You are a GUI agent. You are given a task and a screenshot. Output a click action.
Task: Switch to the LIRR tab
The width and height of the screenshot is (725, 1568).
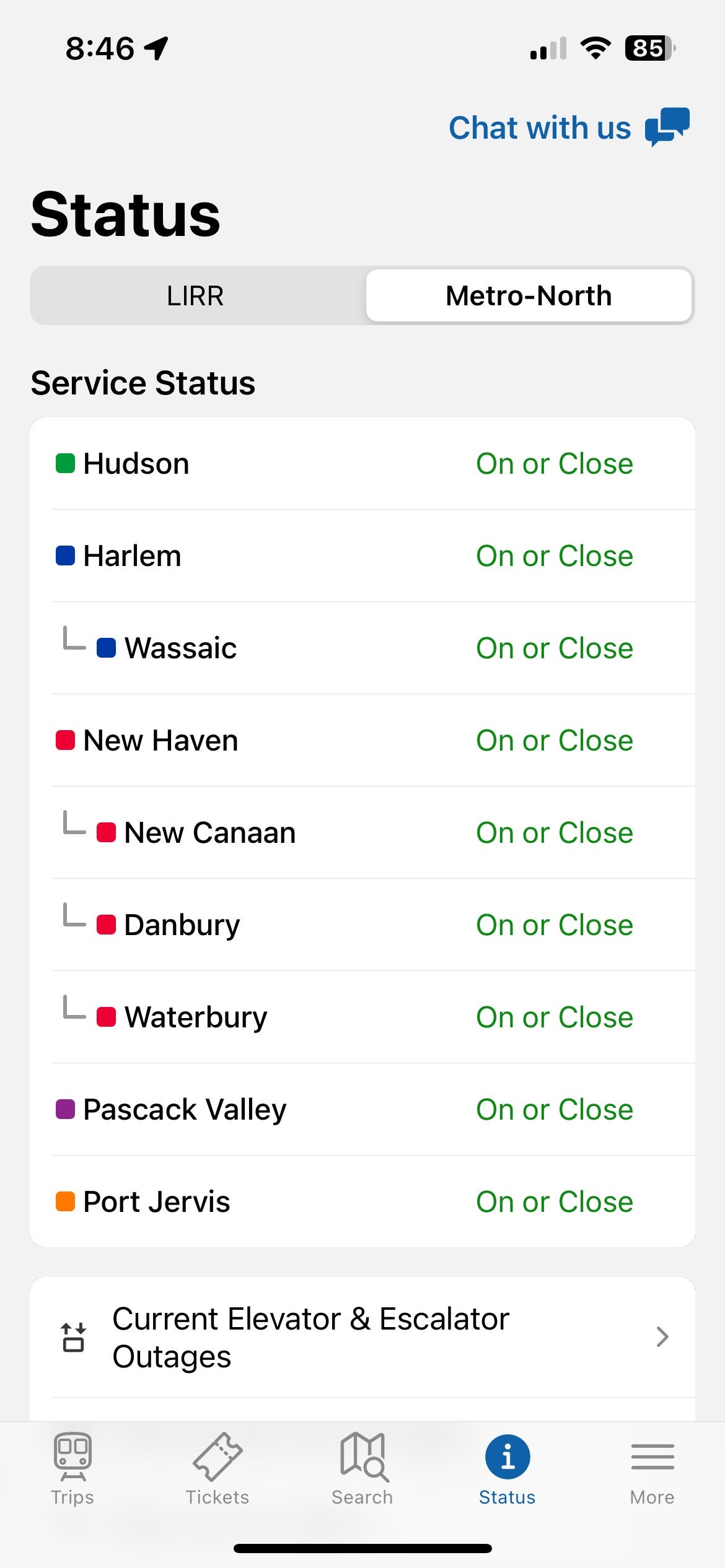point(195,295)
